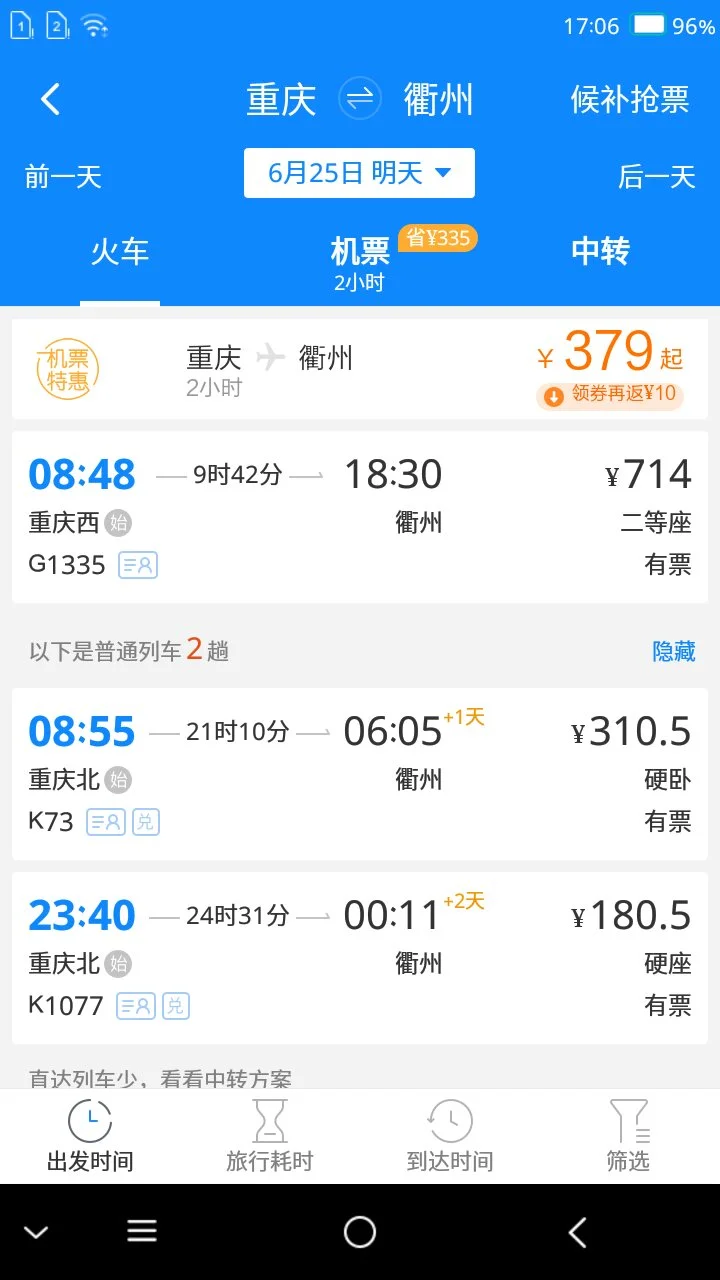The image size is (720, 1280).
Task: Tap the swap cities arrows between 重庆 and 衢州
Action: click(359, 99)
